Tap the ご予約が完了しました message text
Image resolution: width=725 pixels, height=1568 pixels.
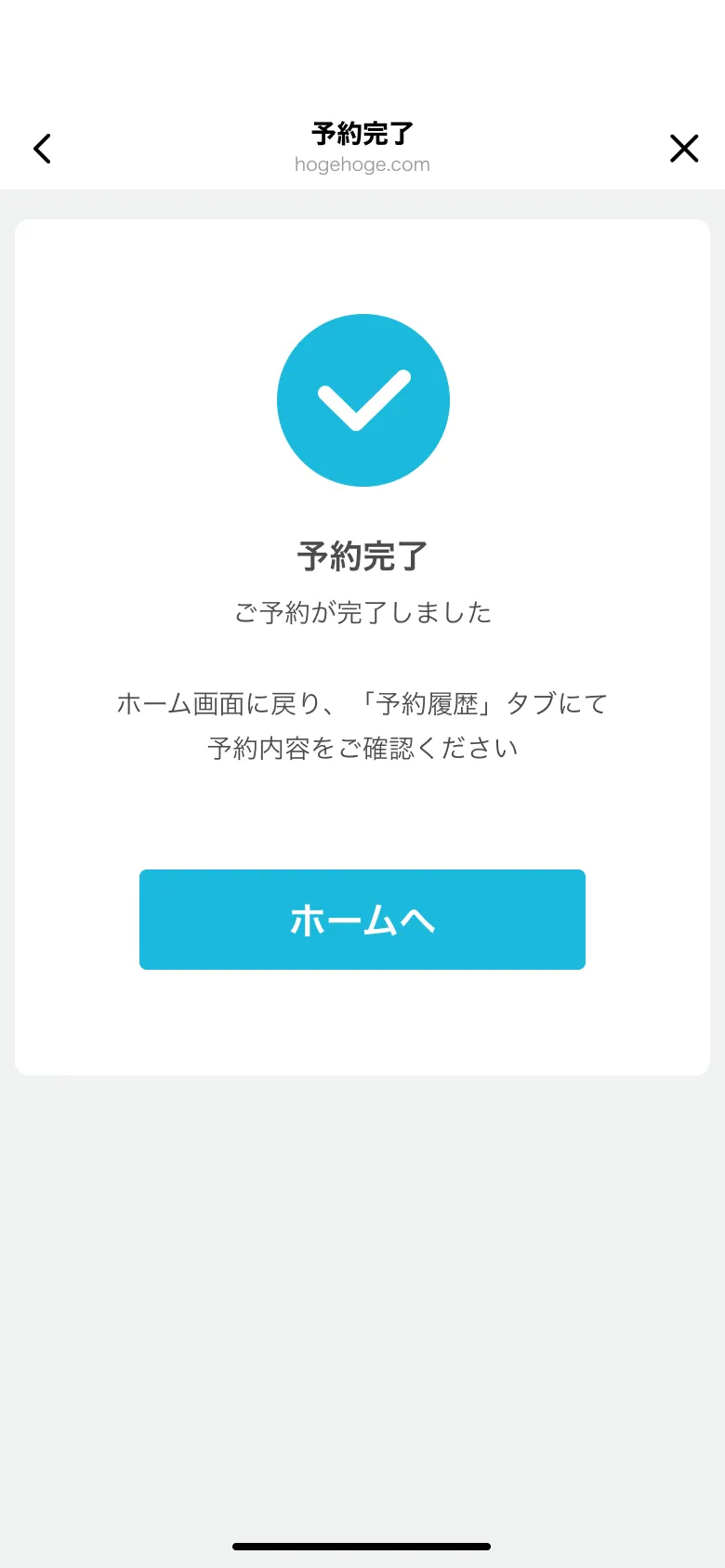click(362, 611)
